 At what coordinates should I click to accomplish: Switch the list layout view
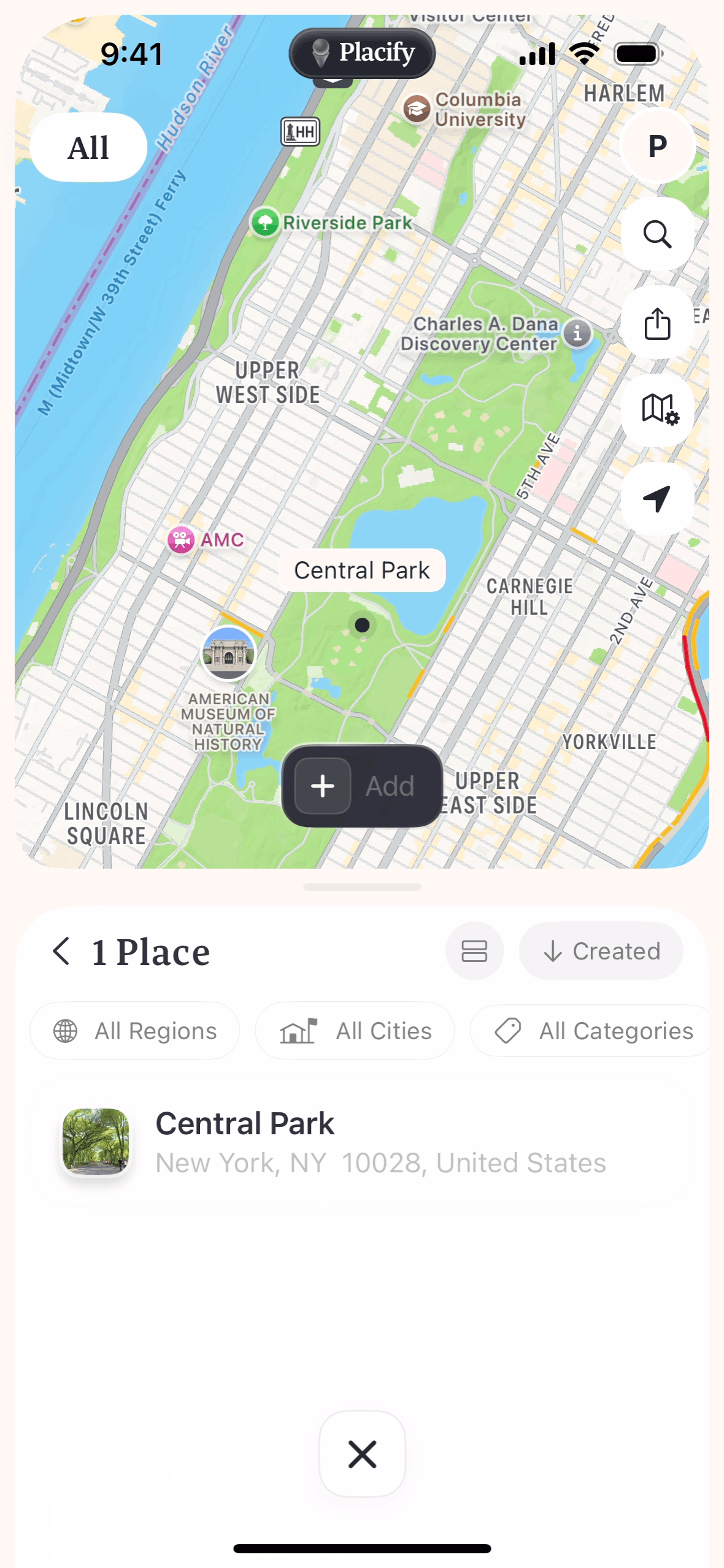pyautogui.click(x=474, y=951)
